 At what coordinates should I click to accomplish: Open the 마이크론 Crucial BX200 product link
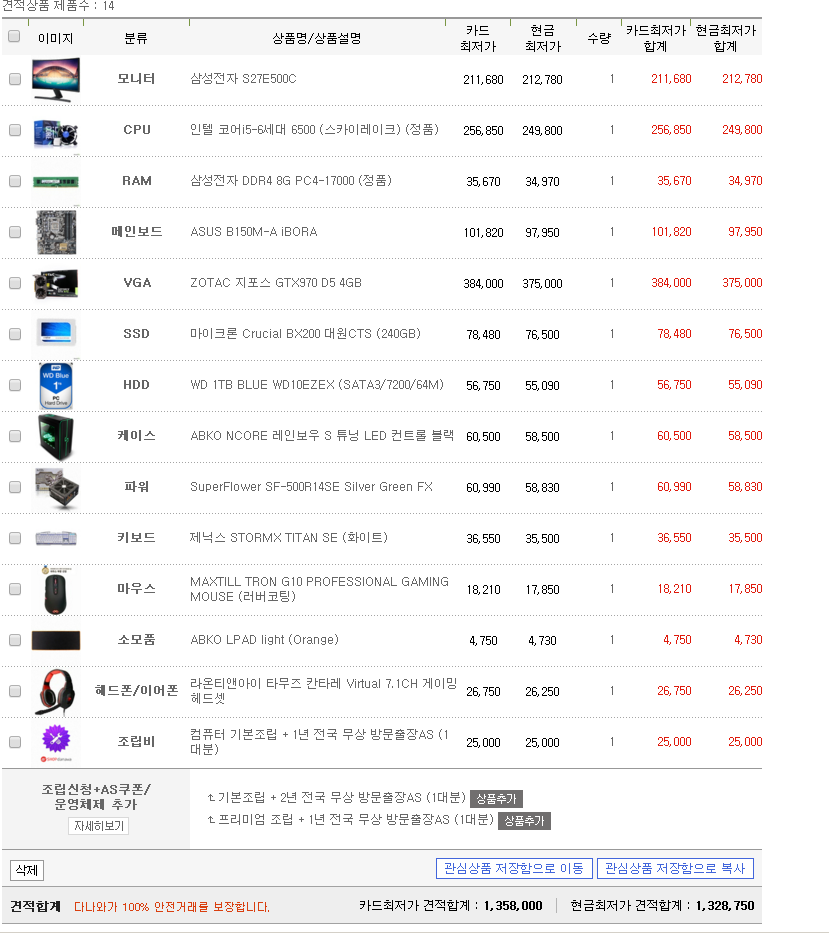(x=305, y=334)
